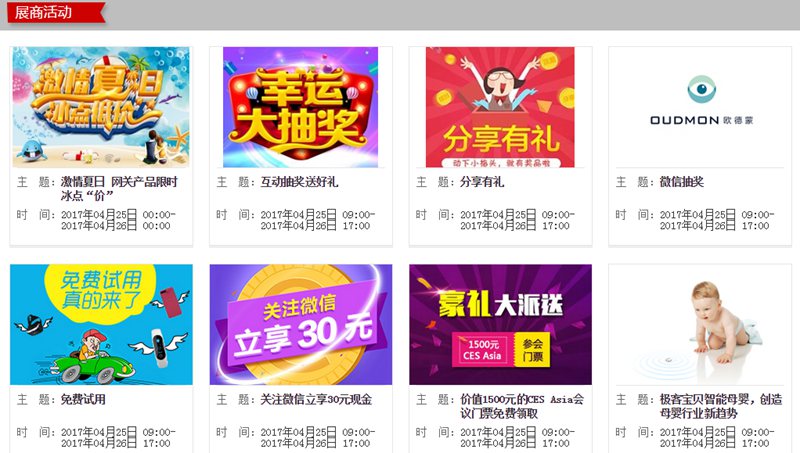Open the CES Asia 会议门票免费领取 card

(x=500, y=324)
